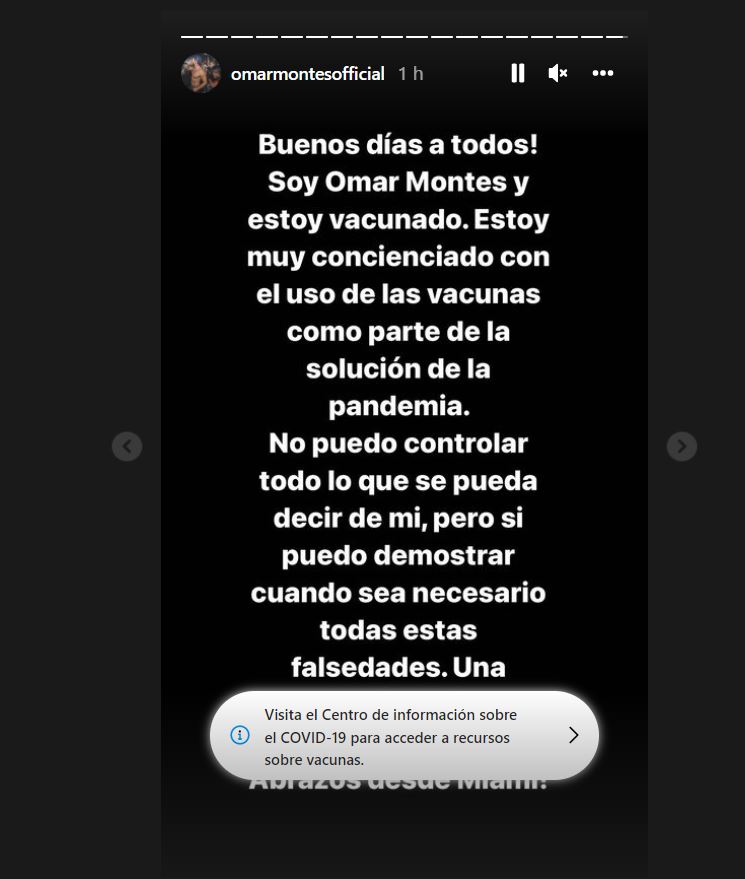Visit the COVID-19 information center banner
This screenshot has width=745, height=879.
coord(404,736)
